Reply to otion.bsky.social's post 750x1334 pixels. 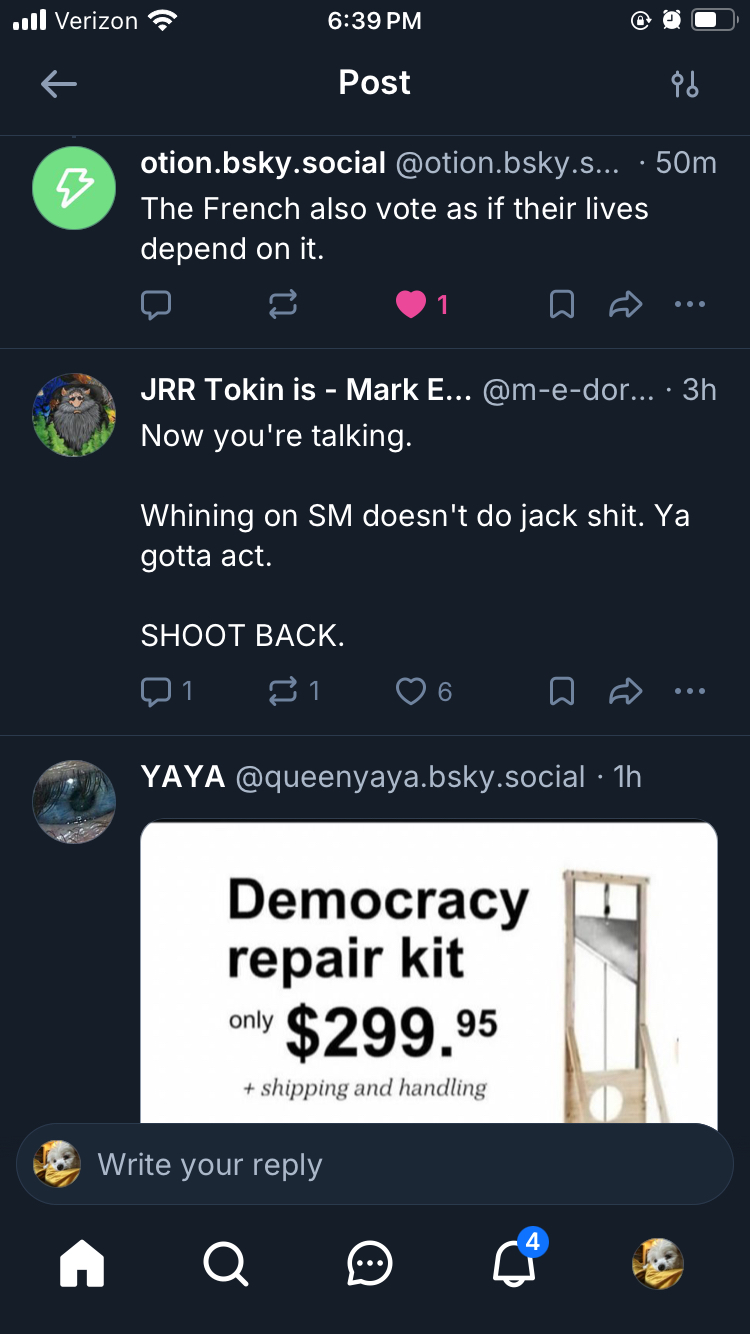click(156, 304)
